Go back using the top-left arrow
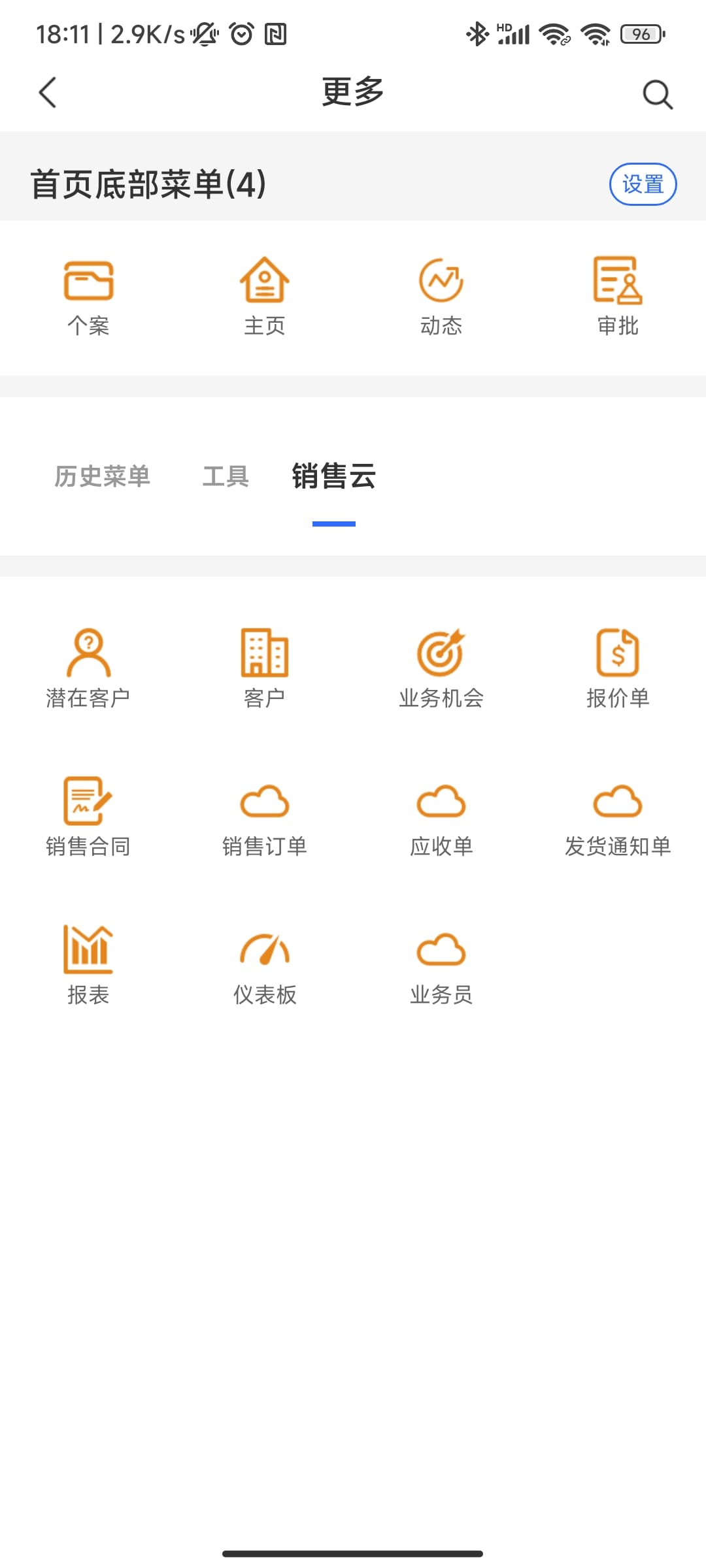The height and width of the screenshot is (1568, 706). pyautogui.click(x=48, y=93)
